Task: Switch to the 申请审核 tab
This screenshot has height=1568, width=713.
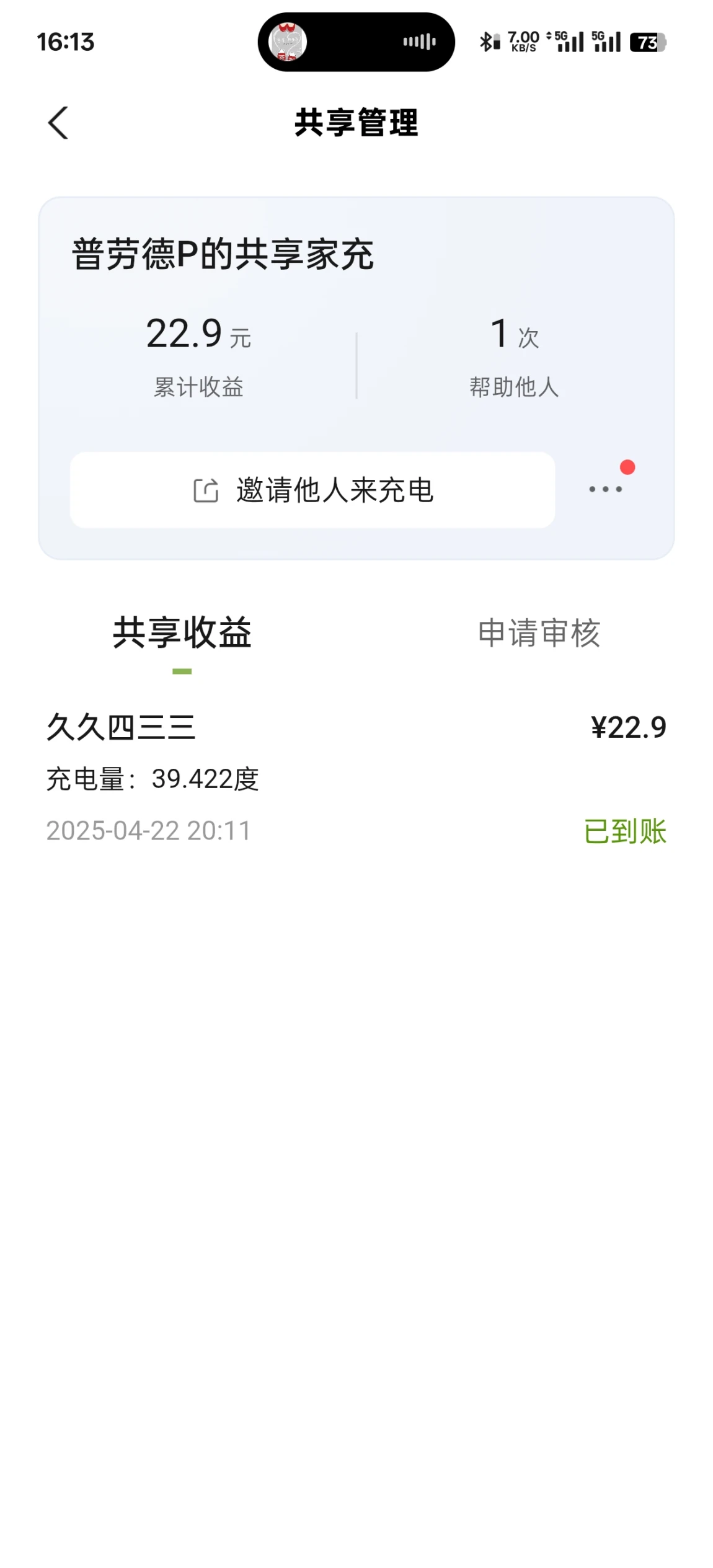Action: coord(539,633)
